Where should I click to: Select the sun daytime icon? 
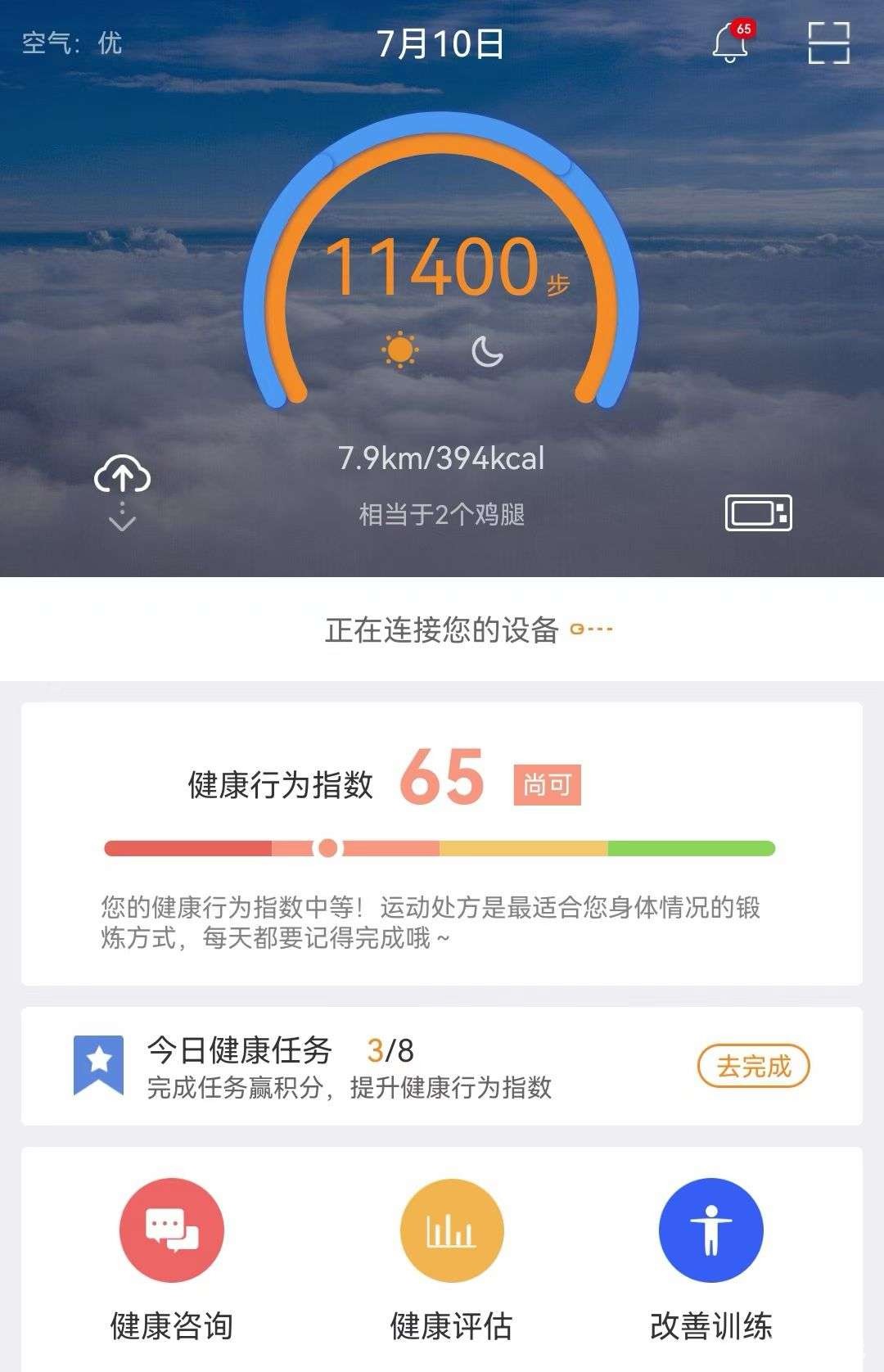(399, 350)
